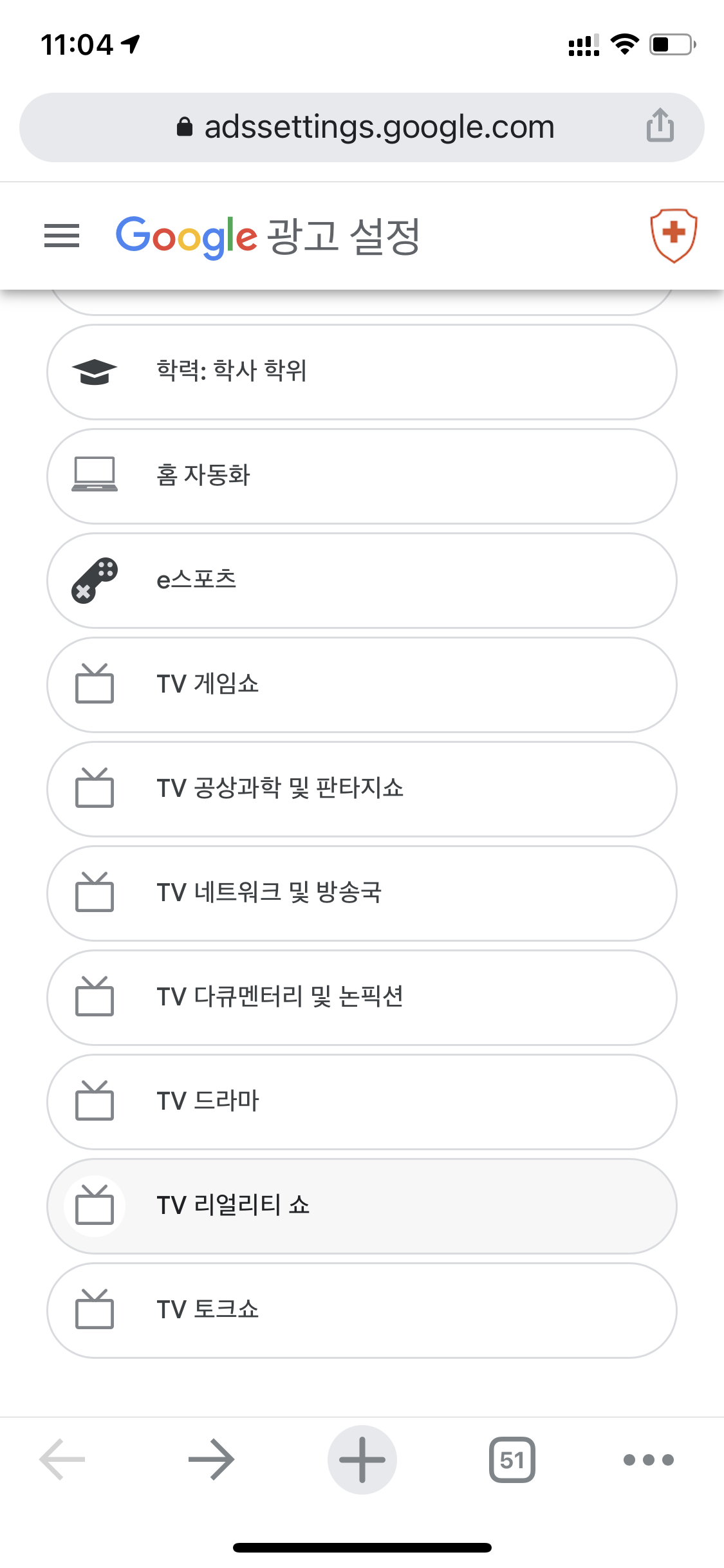Tap the adssettings.google.com address bar
This screenshot has width=724, height=1568.
[x=362, y=127]
